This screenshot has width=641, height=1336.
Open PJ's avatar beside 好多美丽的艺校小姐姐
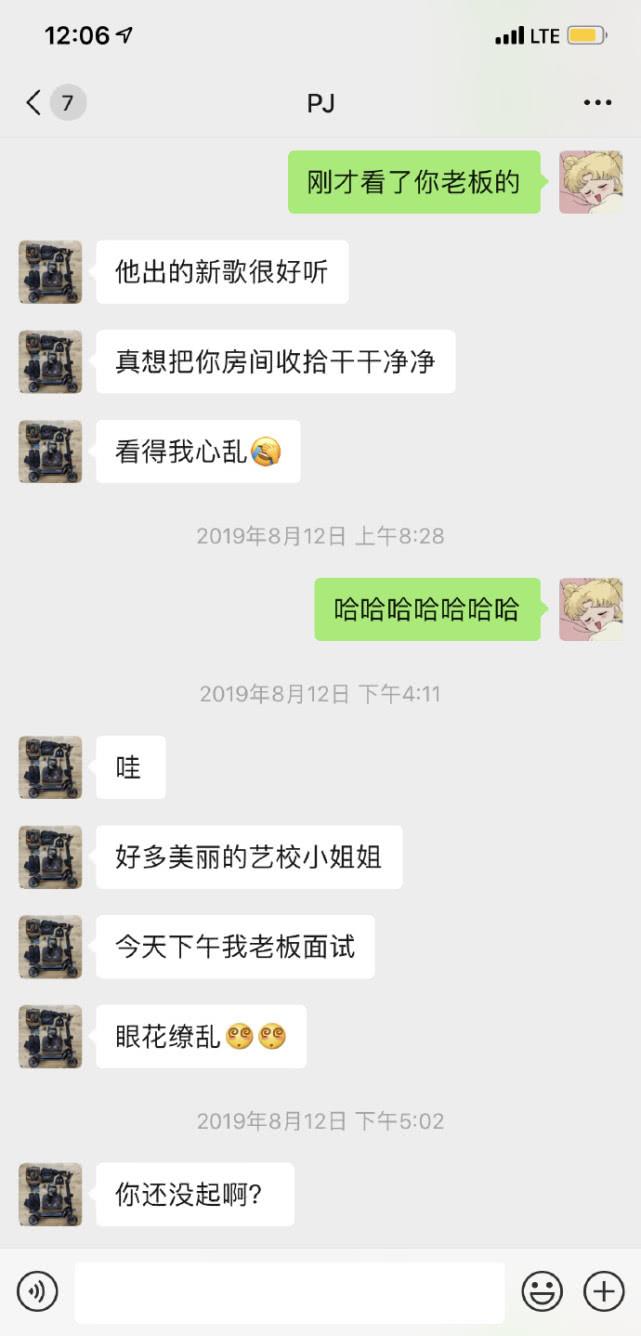point(50,857)
